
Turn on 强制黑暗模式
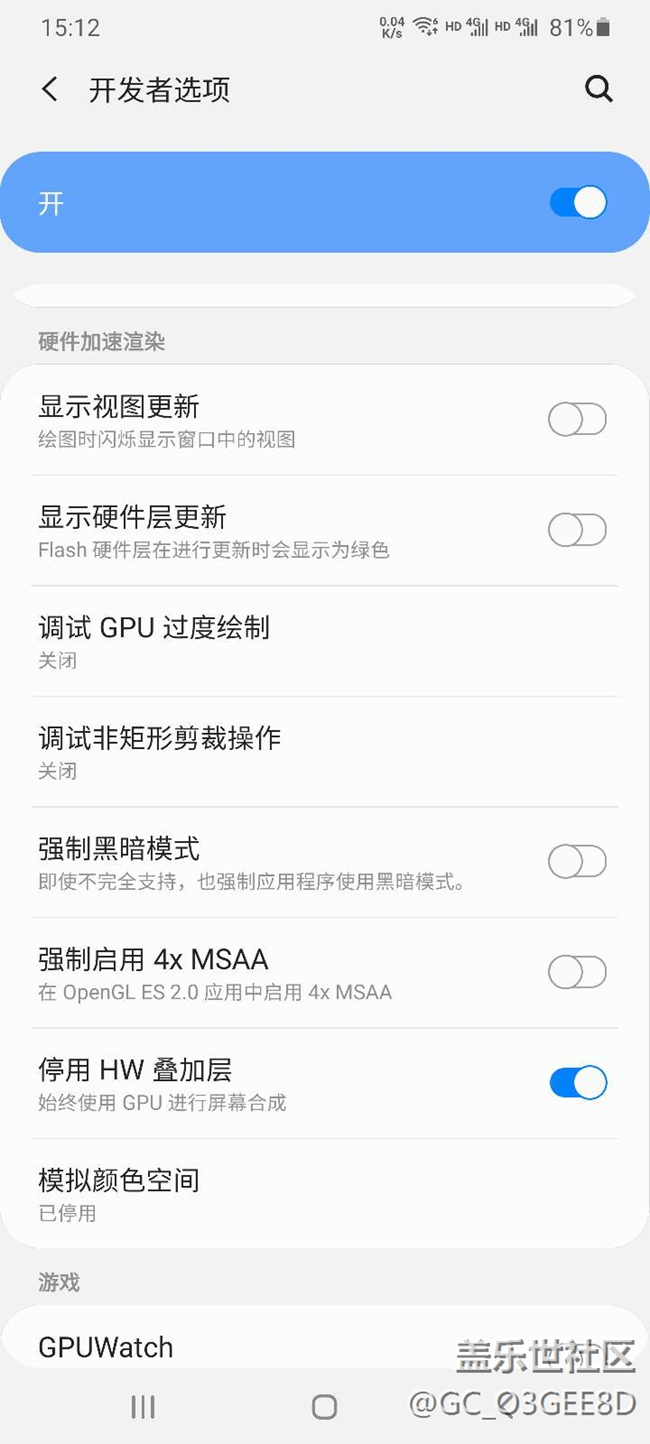tap(577, 862)
